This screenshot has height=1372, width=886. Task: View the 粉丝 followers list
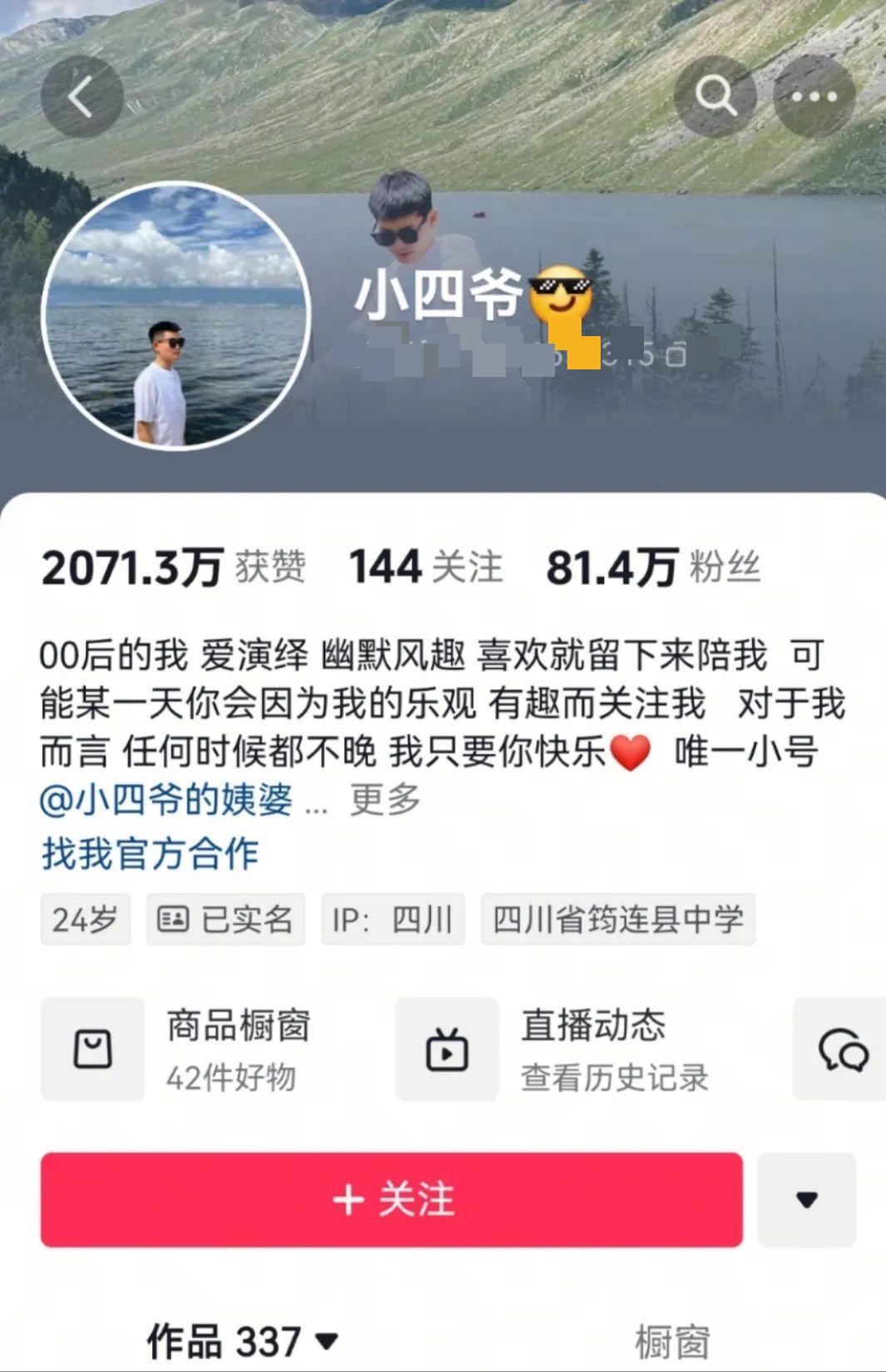tap(653, 568)
